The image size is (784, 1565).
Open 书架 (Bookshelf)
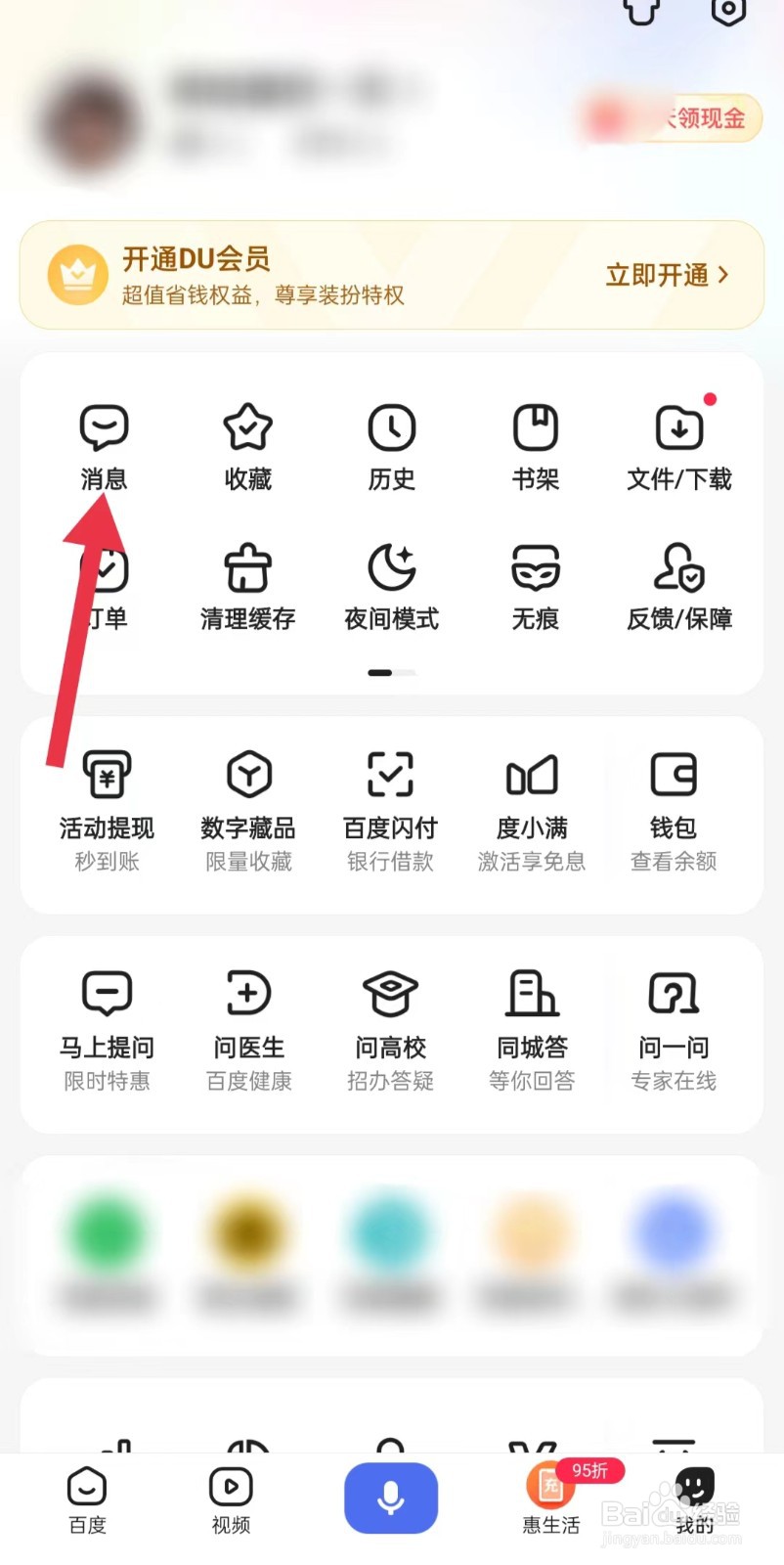pos(534,445)
